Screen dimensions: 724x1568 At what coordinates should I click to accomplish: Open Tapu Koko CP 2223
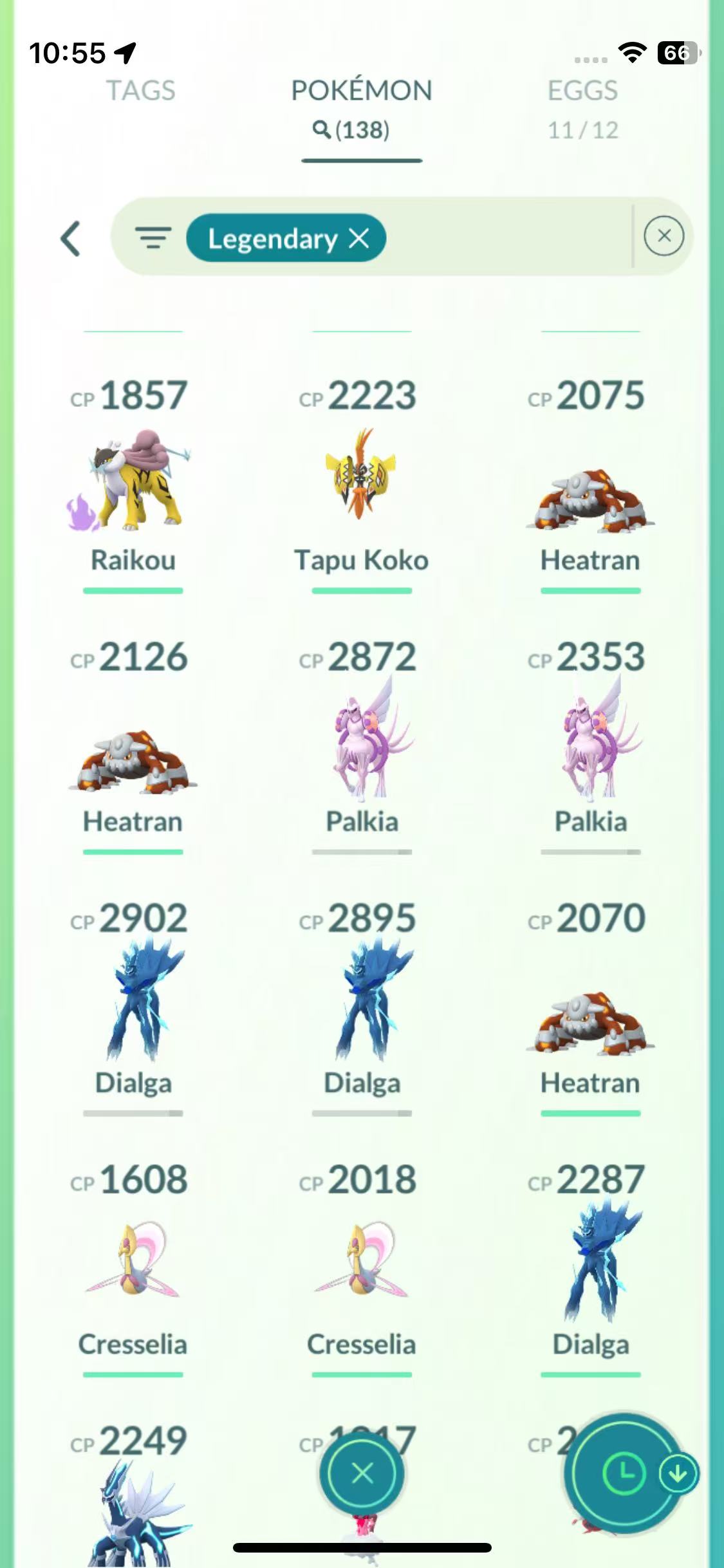(362, 476)
